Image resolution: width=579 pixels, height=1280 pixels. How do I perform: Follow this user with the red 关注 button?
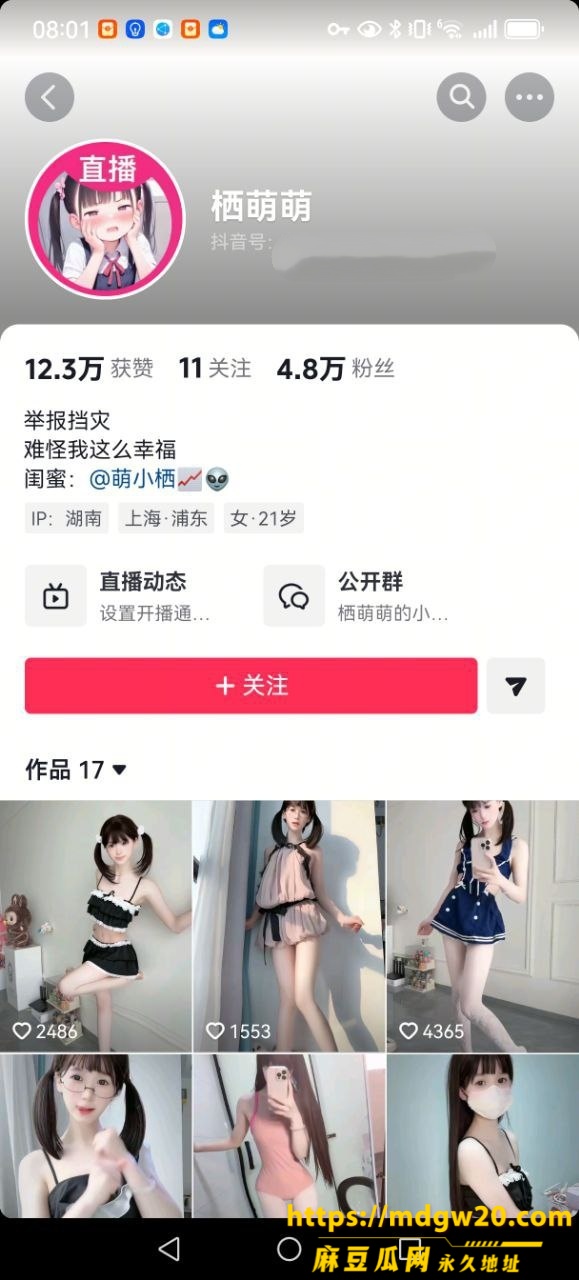pyautogui.click(x=251, y=685)
